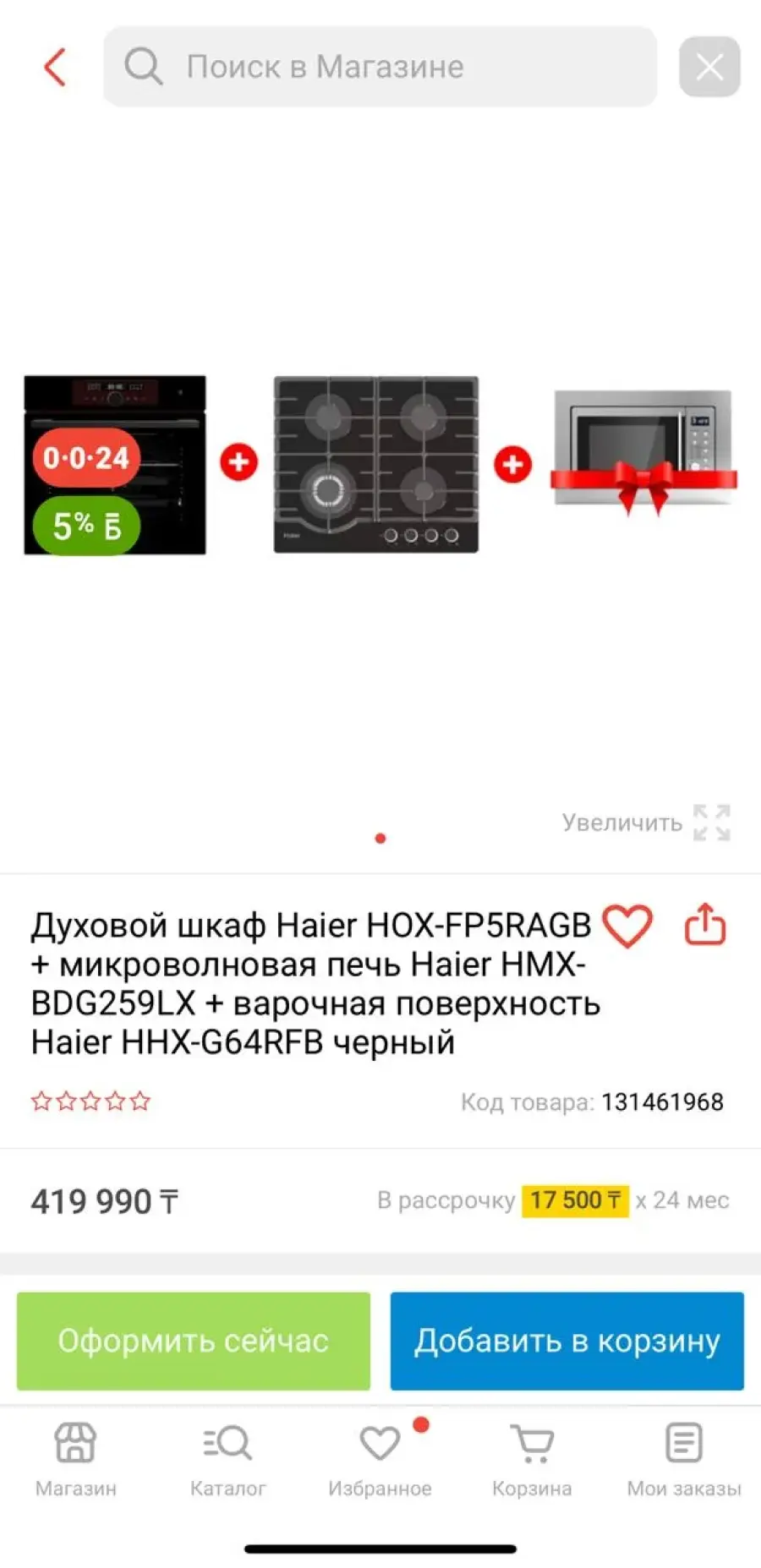Viewport: 761px width, 1568px height.
Task: Open the Корзина tab
Action: pos(532,1460)
